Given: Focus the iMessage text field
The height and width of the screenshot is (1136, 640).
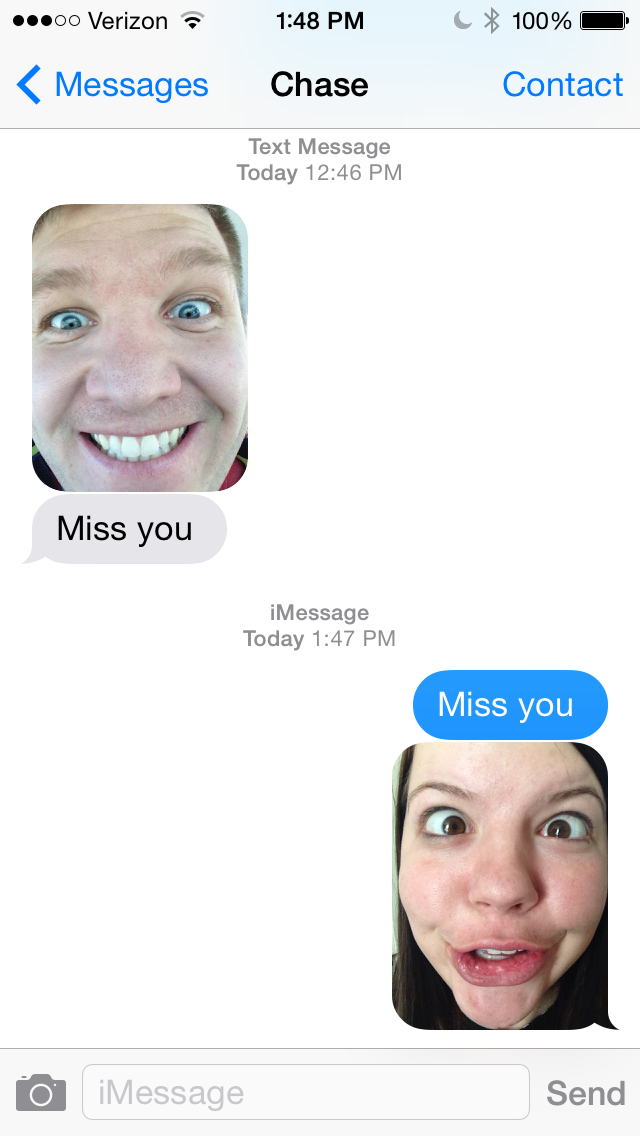Looking at the screenshot, I should pos(305,1092).
